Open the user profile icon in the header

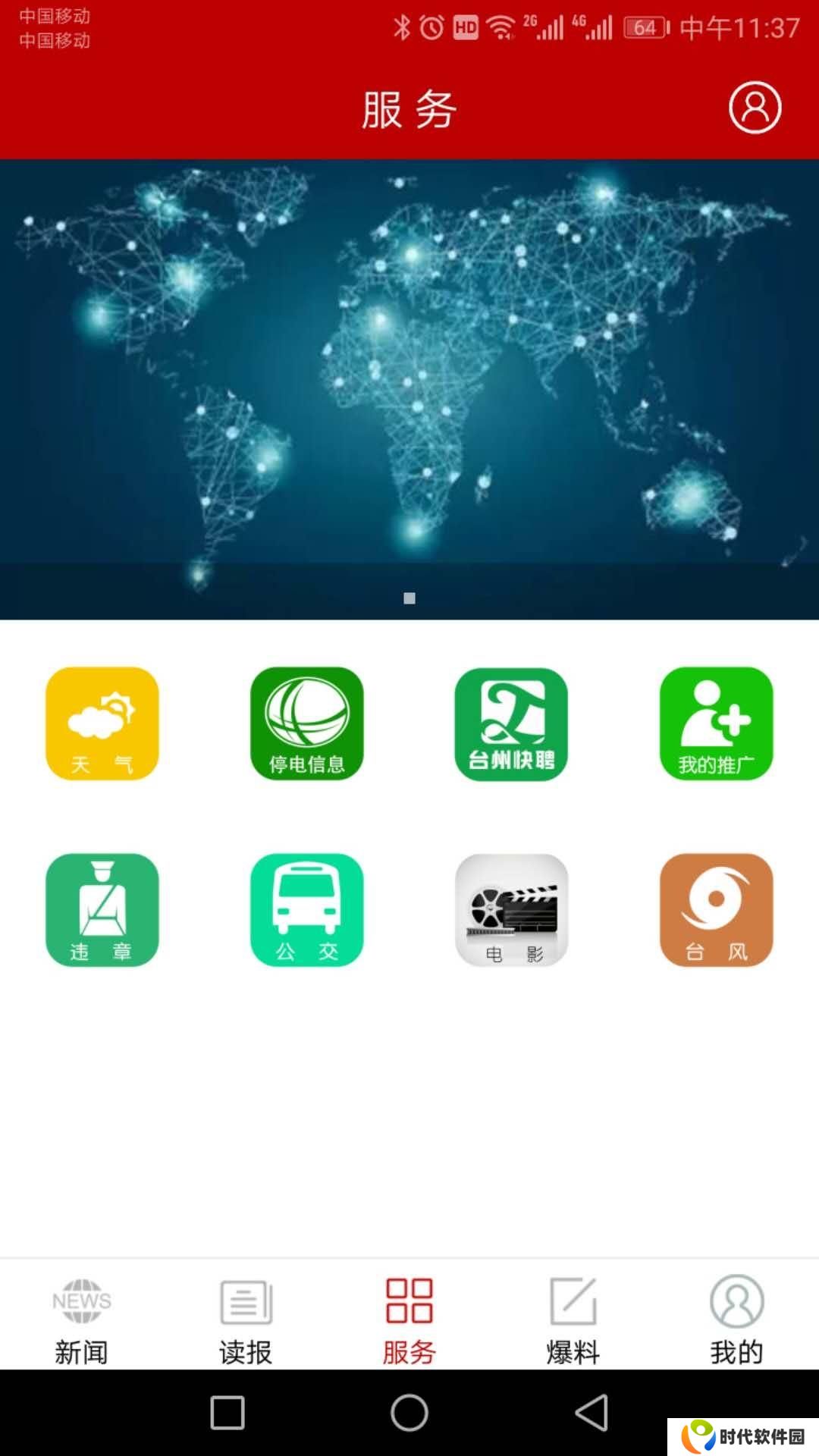(755, 108)
